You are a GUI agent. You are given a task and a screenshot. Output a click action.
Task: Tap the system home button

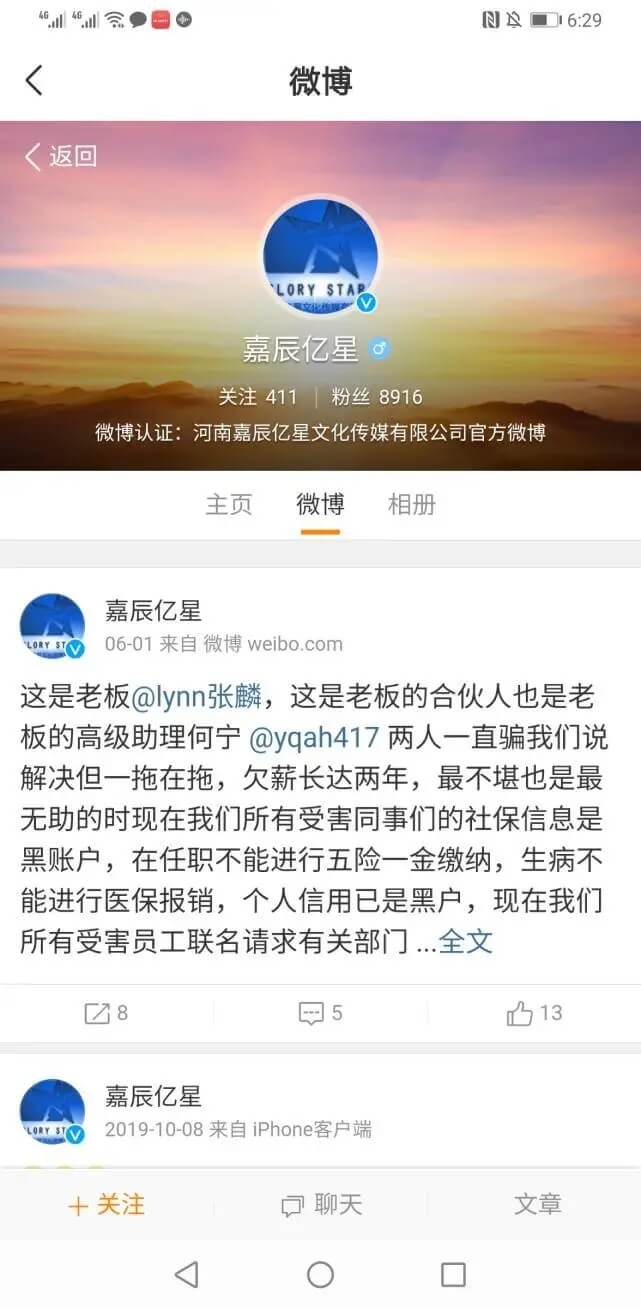(x=320, y=1274)
